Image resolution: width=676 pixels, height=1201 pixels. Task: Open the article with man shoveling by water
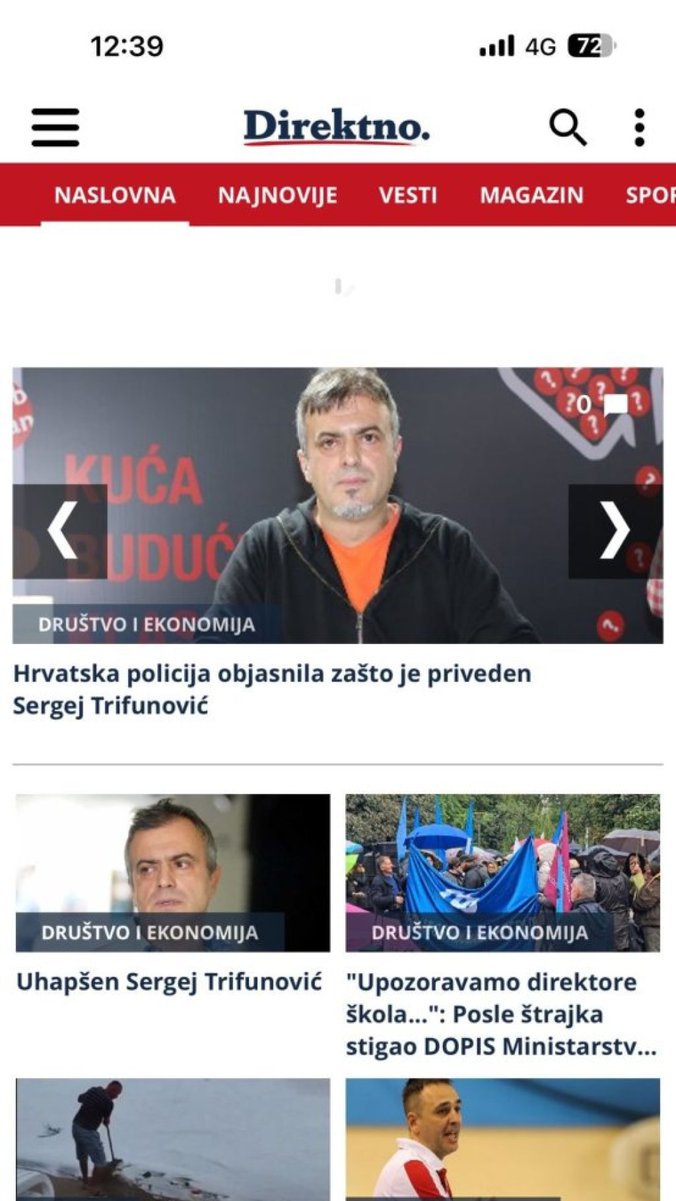coord(172,1138)
